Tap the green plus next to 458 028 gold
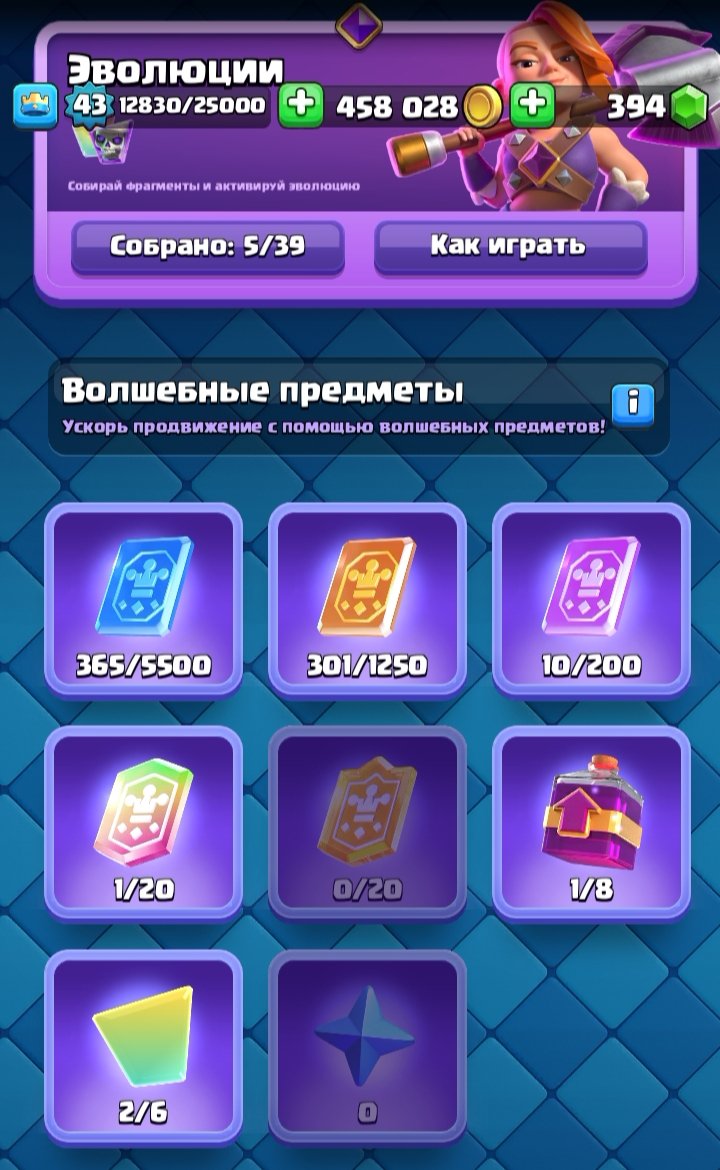Viewport: 720px width, 1170px height. click(x=533, y=106)
